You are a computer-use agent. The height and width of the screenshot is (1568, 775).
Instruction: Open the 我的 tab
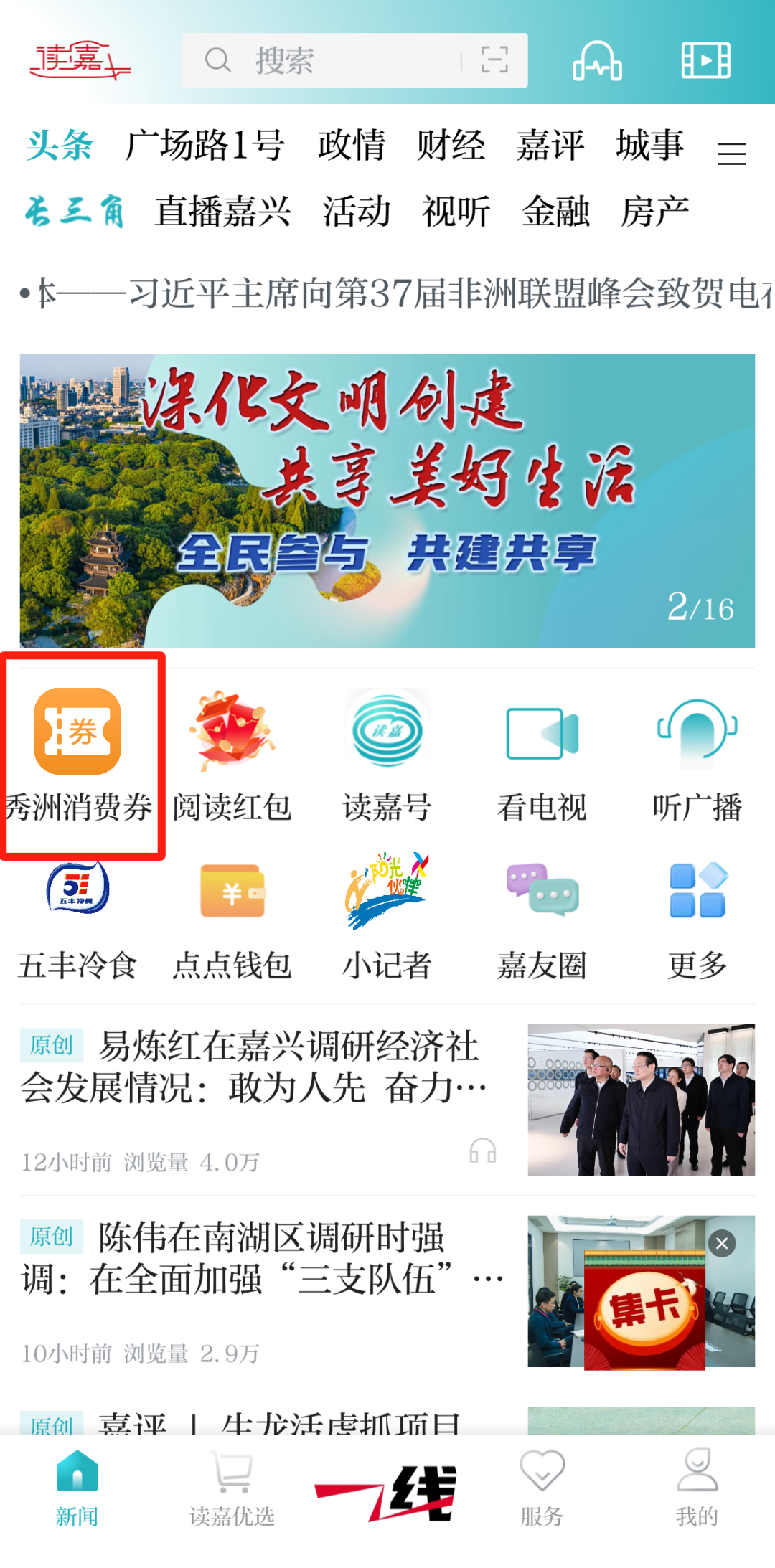click(x=697, y=1487)
